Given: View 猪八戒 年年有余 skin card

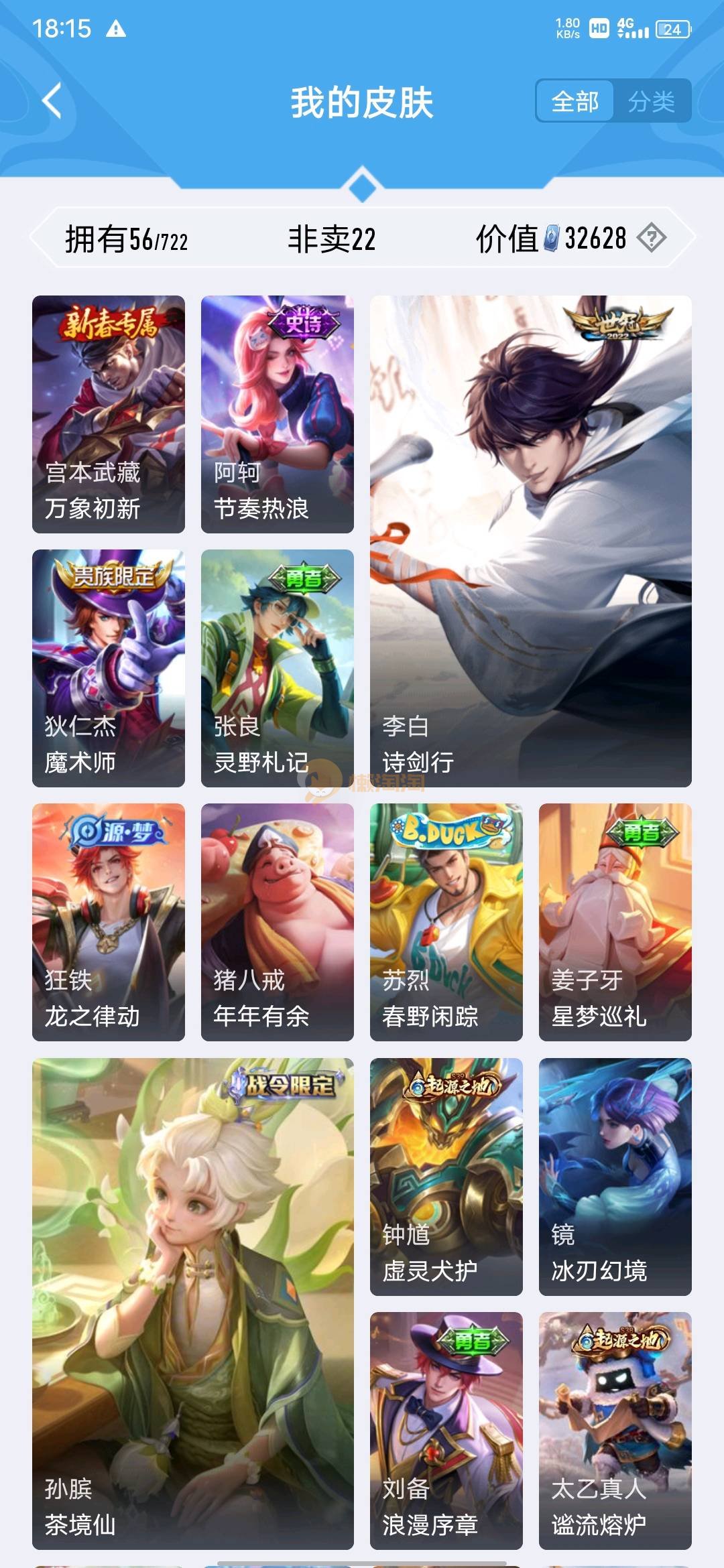Looking at the screenshot, I should [278, 922].
